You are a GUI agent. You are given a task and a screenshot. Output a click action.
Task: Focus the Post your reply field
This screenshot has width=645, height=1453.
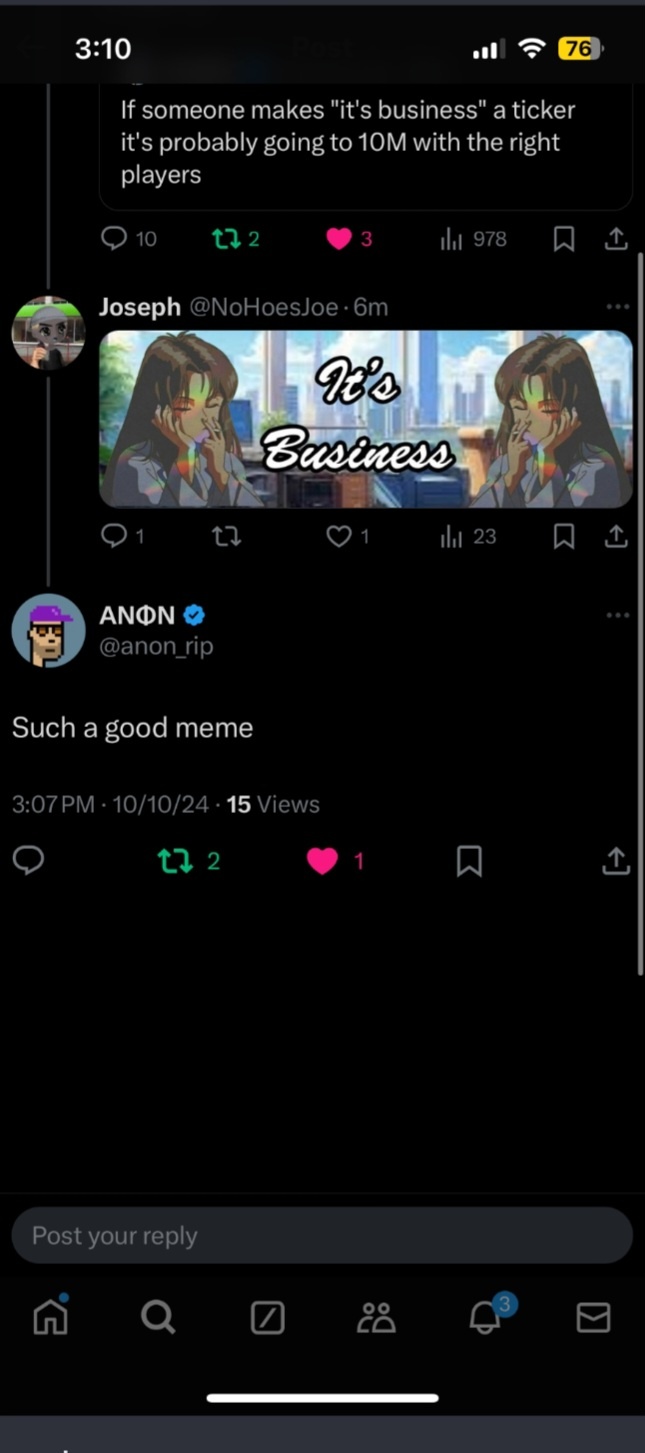pyautogui.click(x=322, y=1236)
